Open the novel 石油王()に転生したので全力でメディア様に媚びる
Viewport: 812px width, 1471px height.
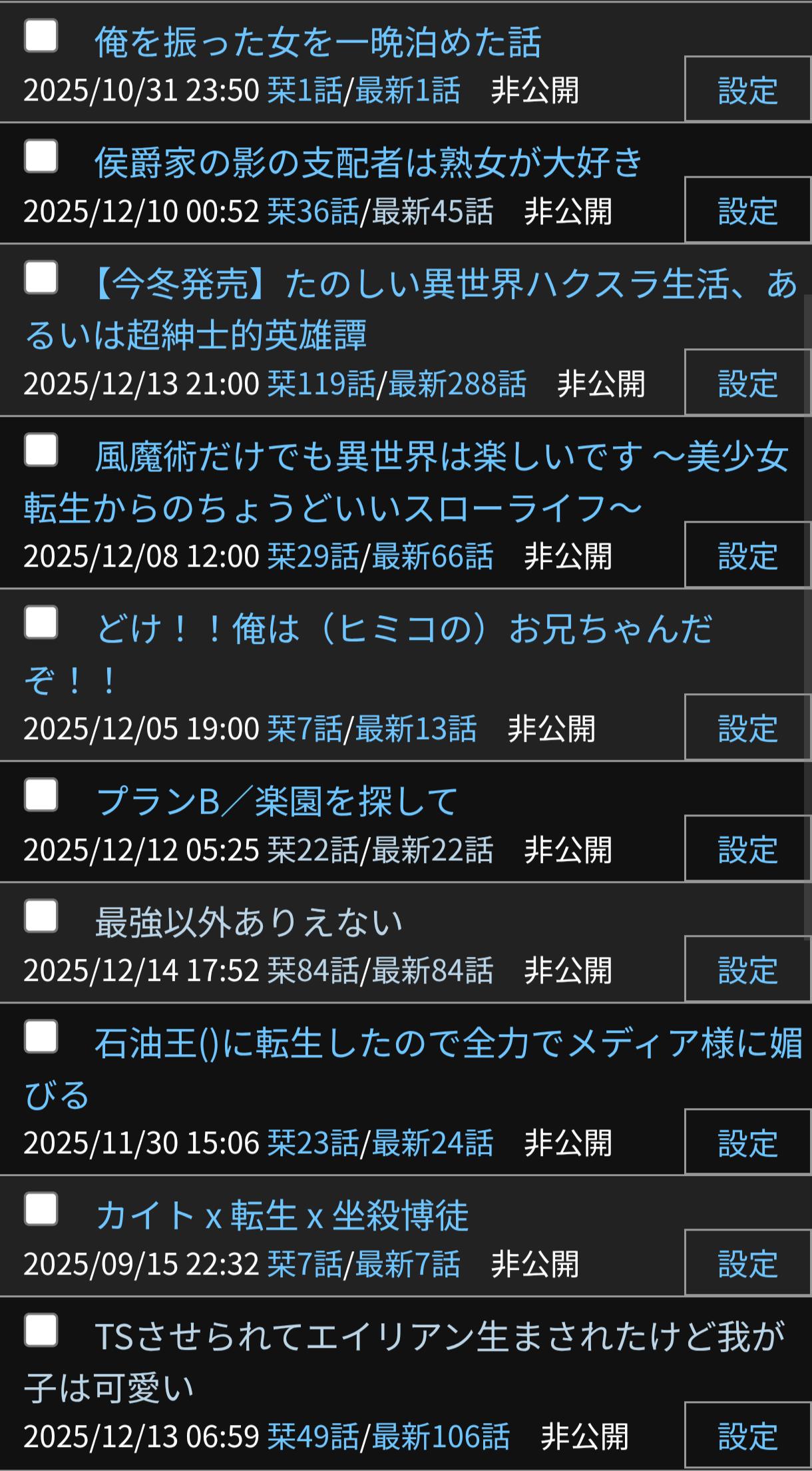coord(447,1043)
